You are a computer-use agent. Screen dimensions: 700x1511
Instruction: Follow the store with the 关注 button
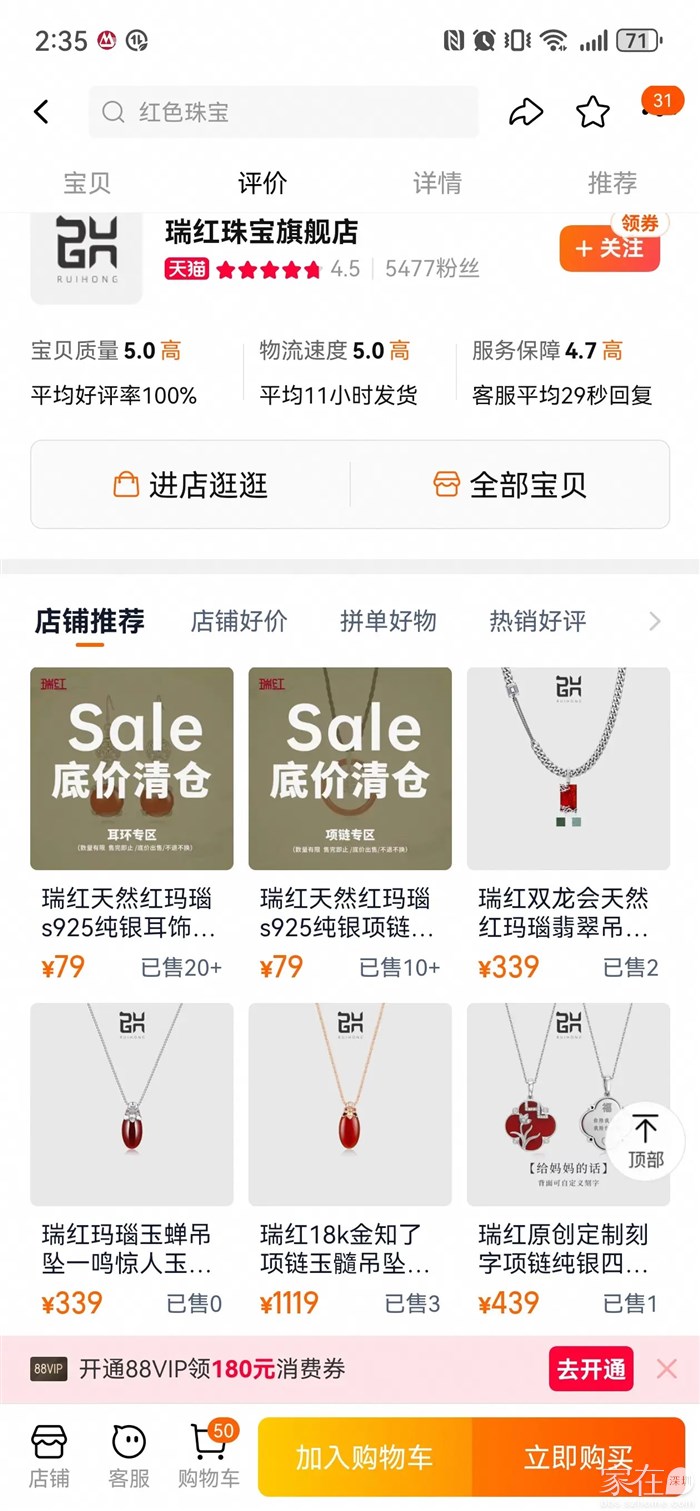609,249
